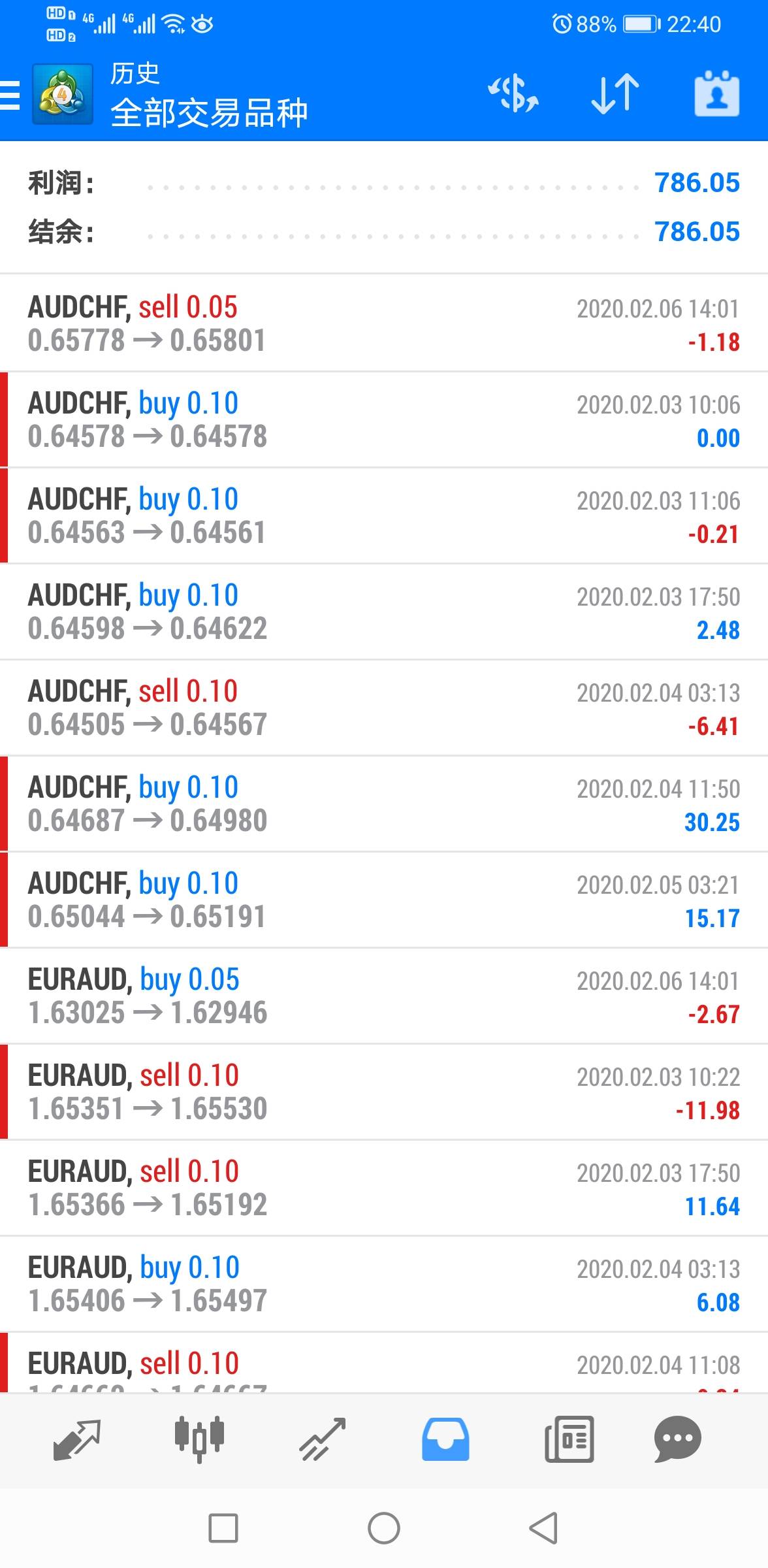Switch to the News tab
The image size is (768, 1568).
click(569, 1439)
